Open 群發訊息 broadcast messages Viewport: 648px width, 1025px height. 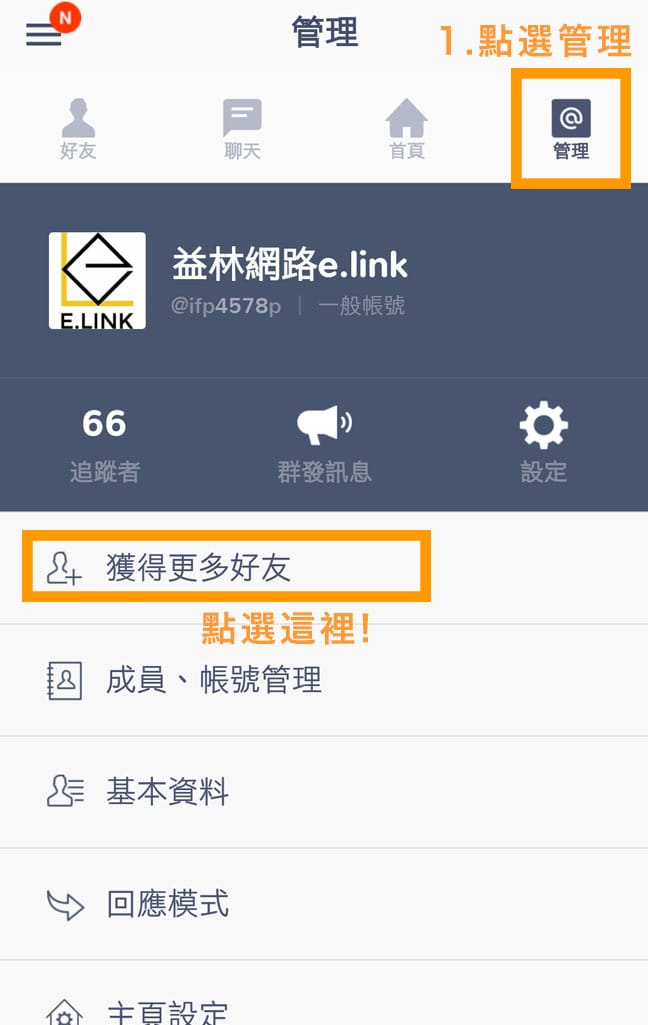[324, 445]
